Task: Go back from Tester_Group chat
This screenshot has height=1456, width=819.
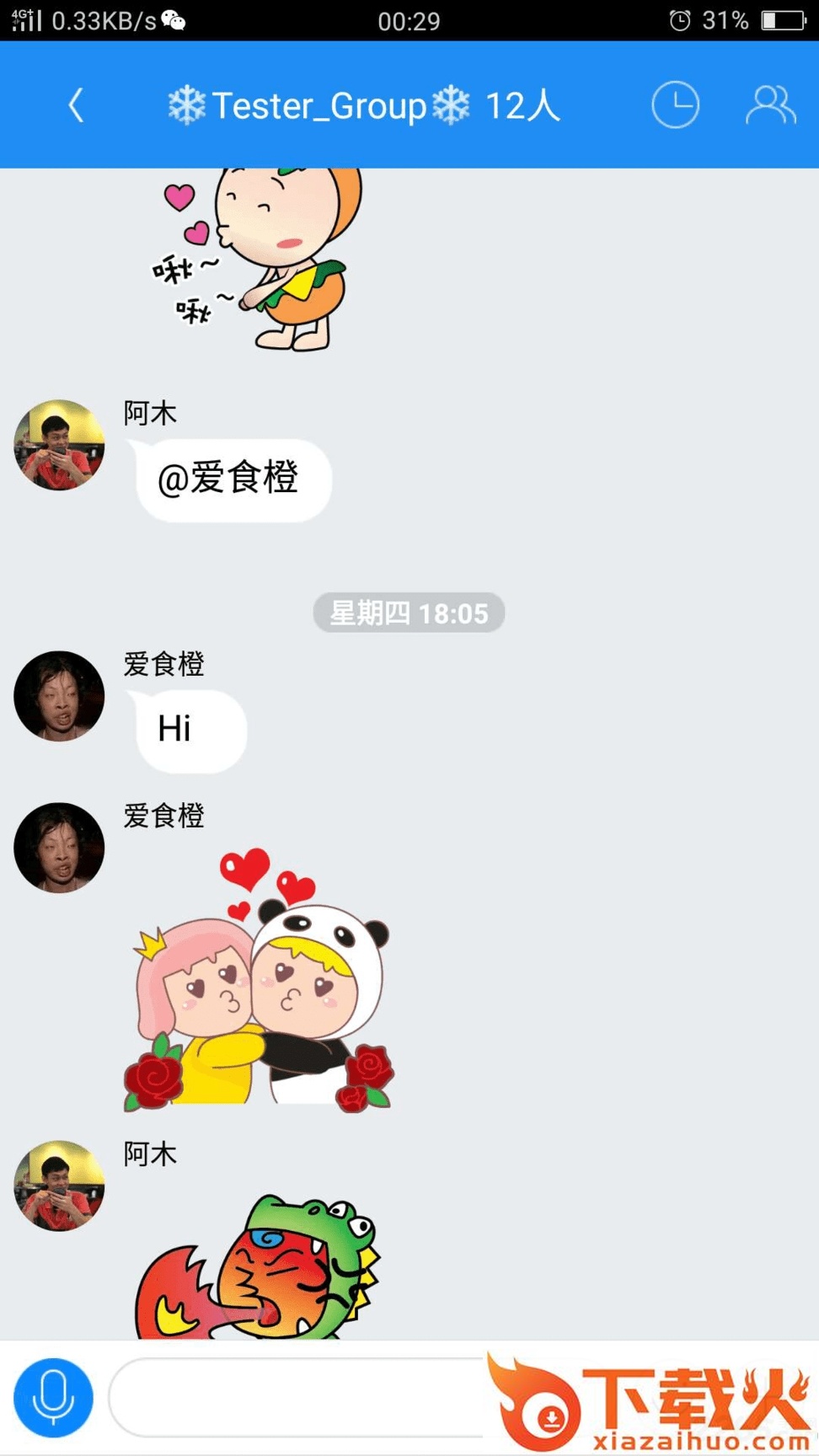Action: pyautogui.click(x=76, y=106)
